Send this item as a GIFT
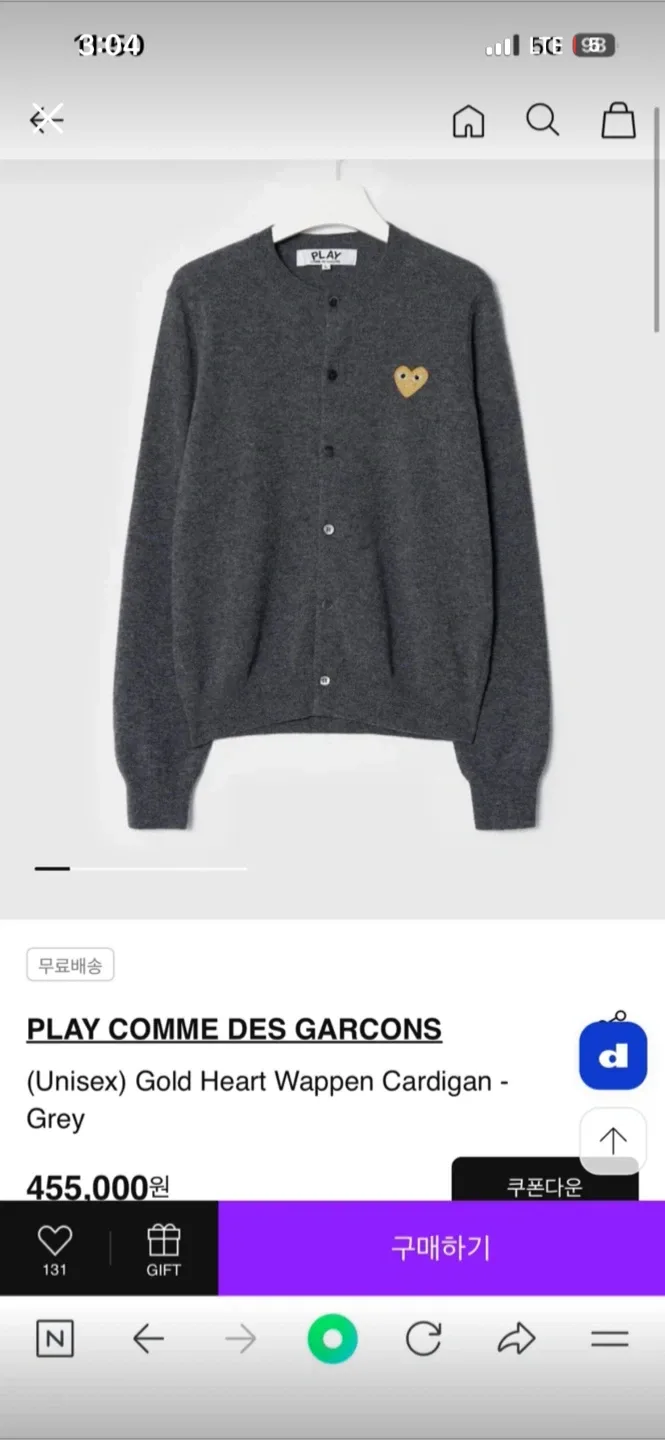Viewport: 665px width, 1440px height. (163, 1248)
